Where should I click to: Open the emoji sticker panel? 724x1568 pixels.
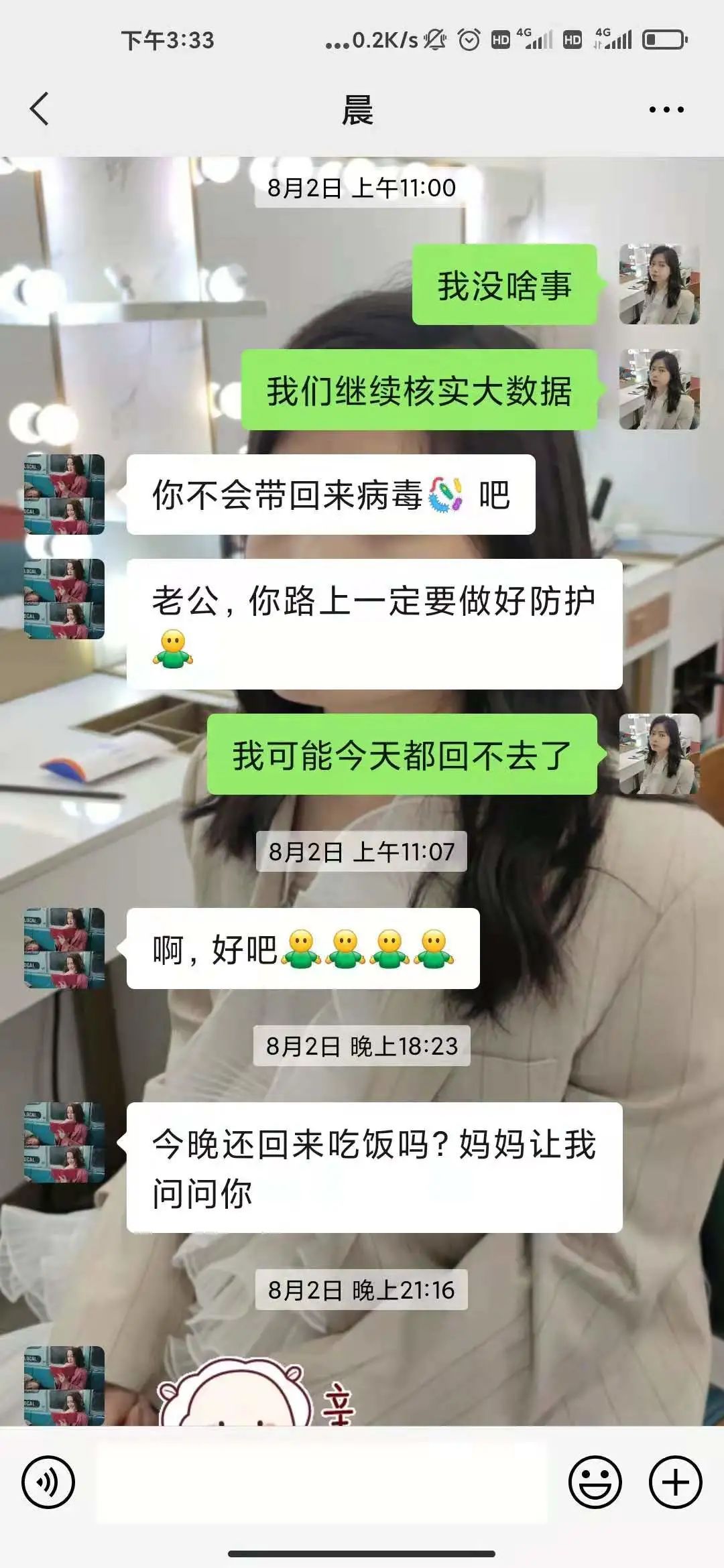[595, 1482]
